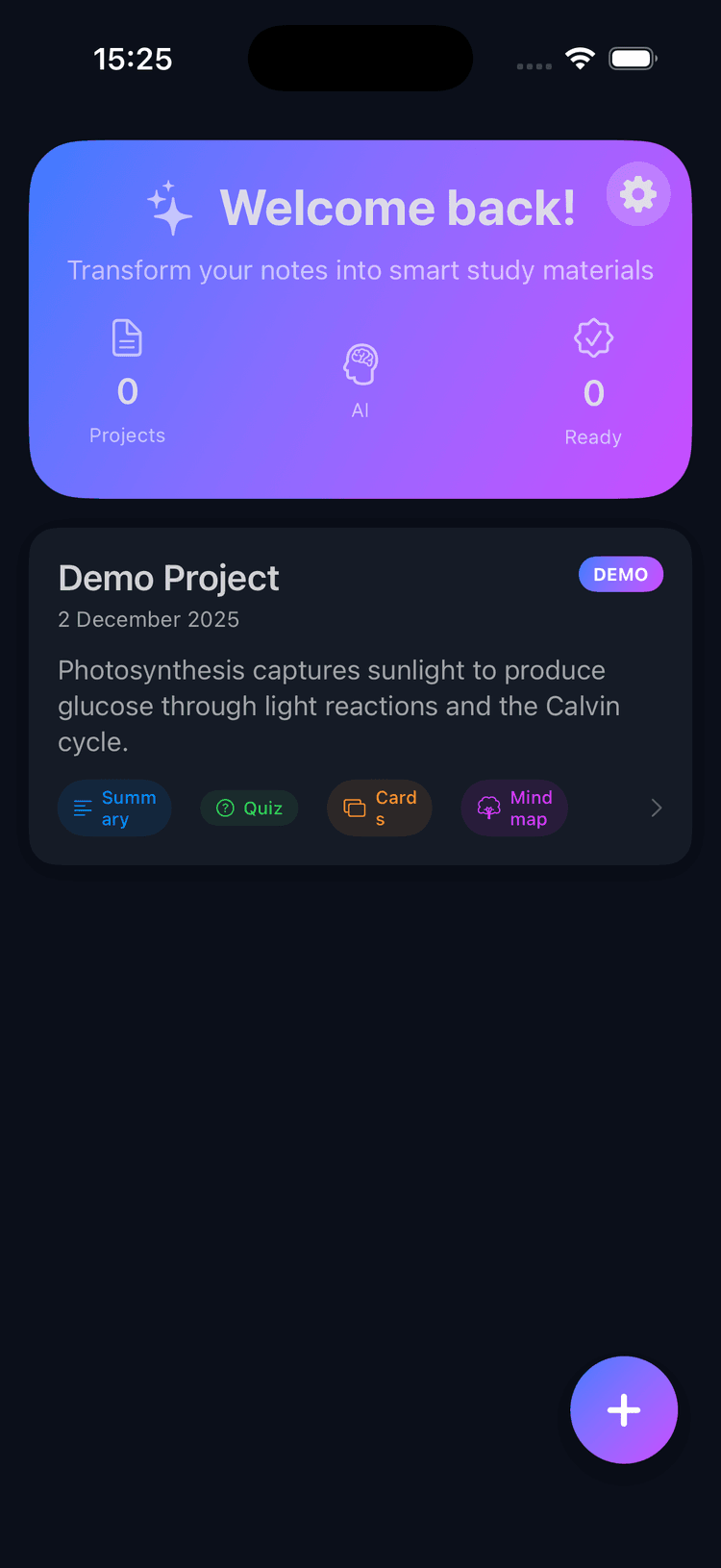Click the tree icon inside Mind map chip
This screenshot has width=721, height=1568.
coord(488,808)
